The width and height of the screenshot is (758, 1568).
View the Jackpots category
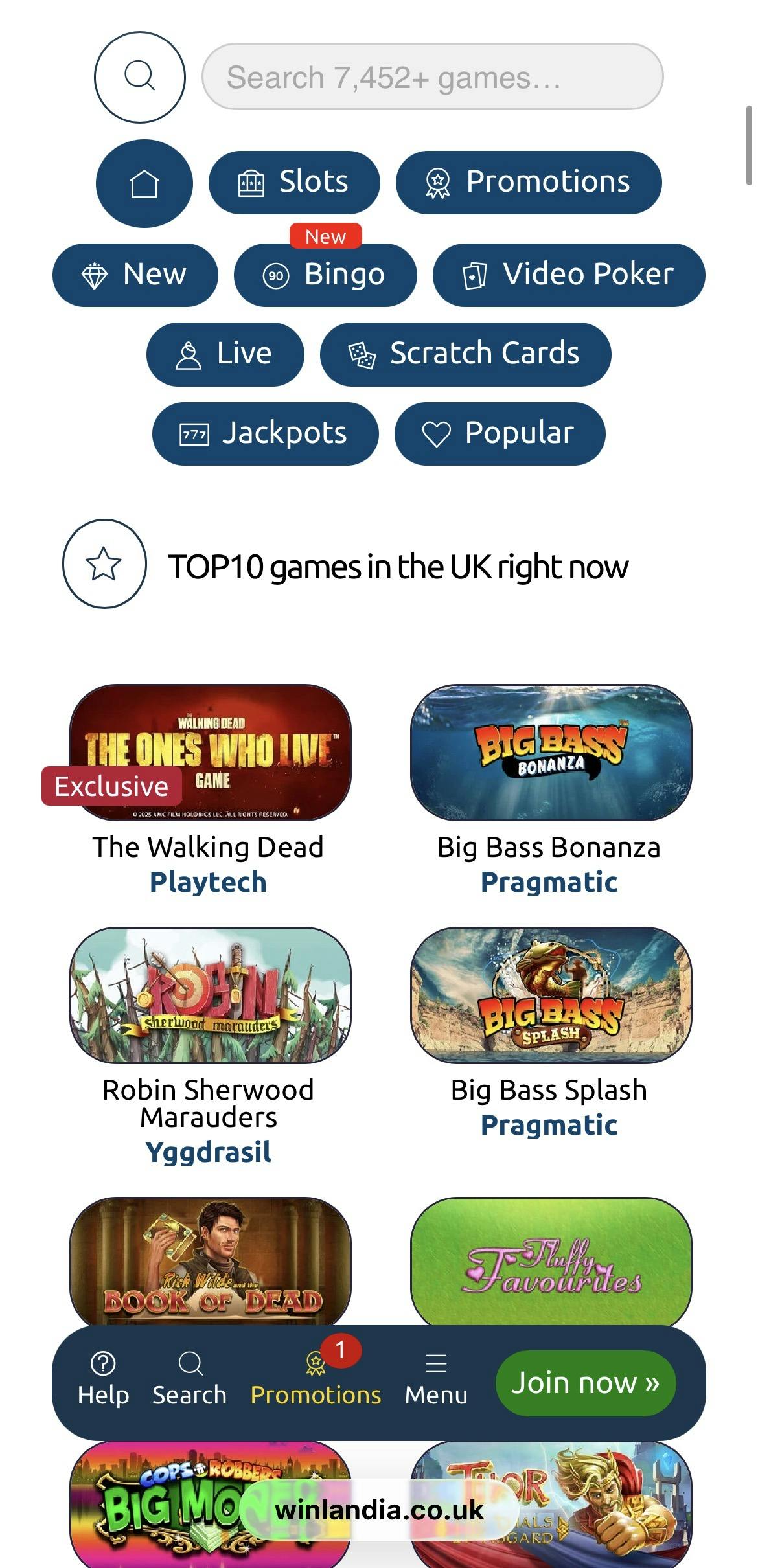click(265, 433)
